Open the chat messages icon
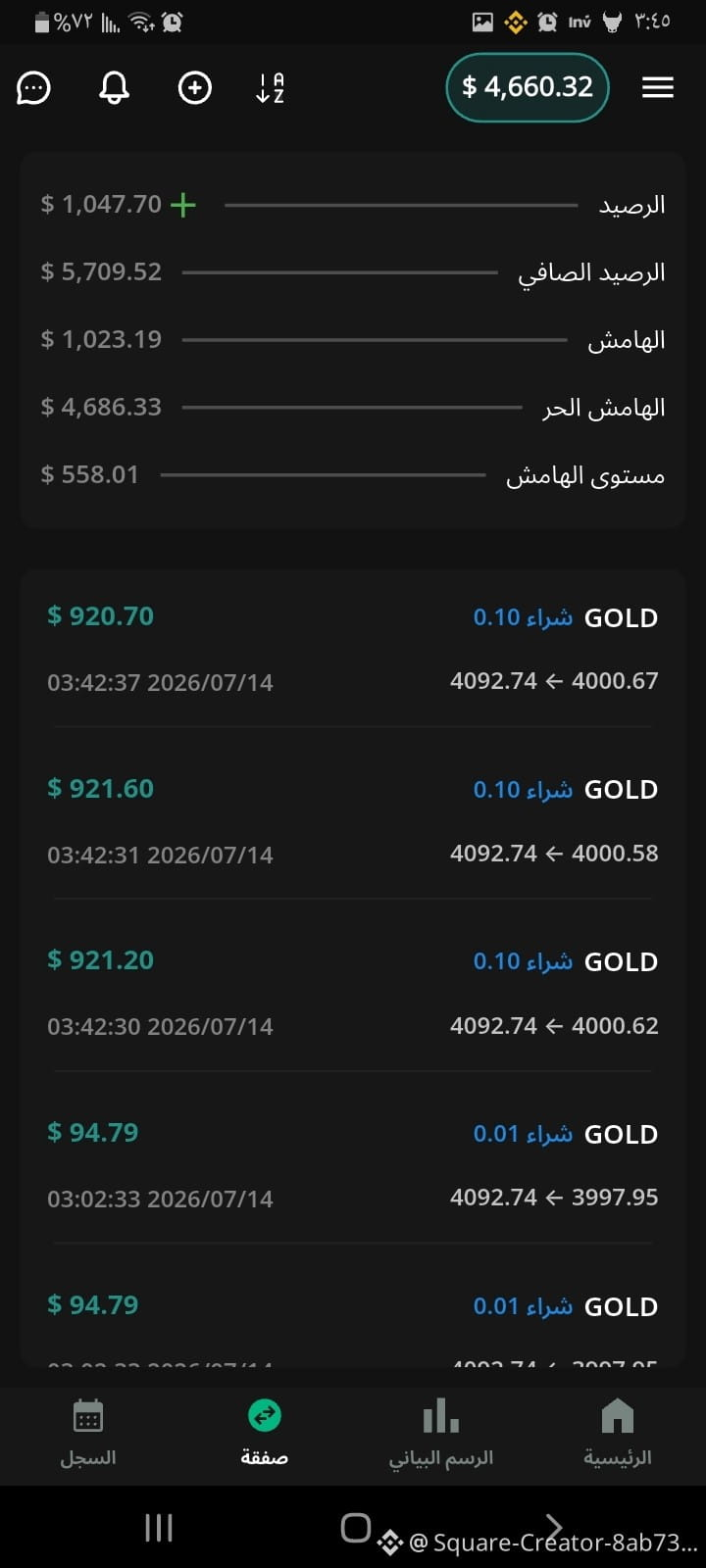This screenshot has height=1568, width=706. [33, 88]
